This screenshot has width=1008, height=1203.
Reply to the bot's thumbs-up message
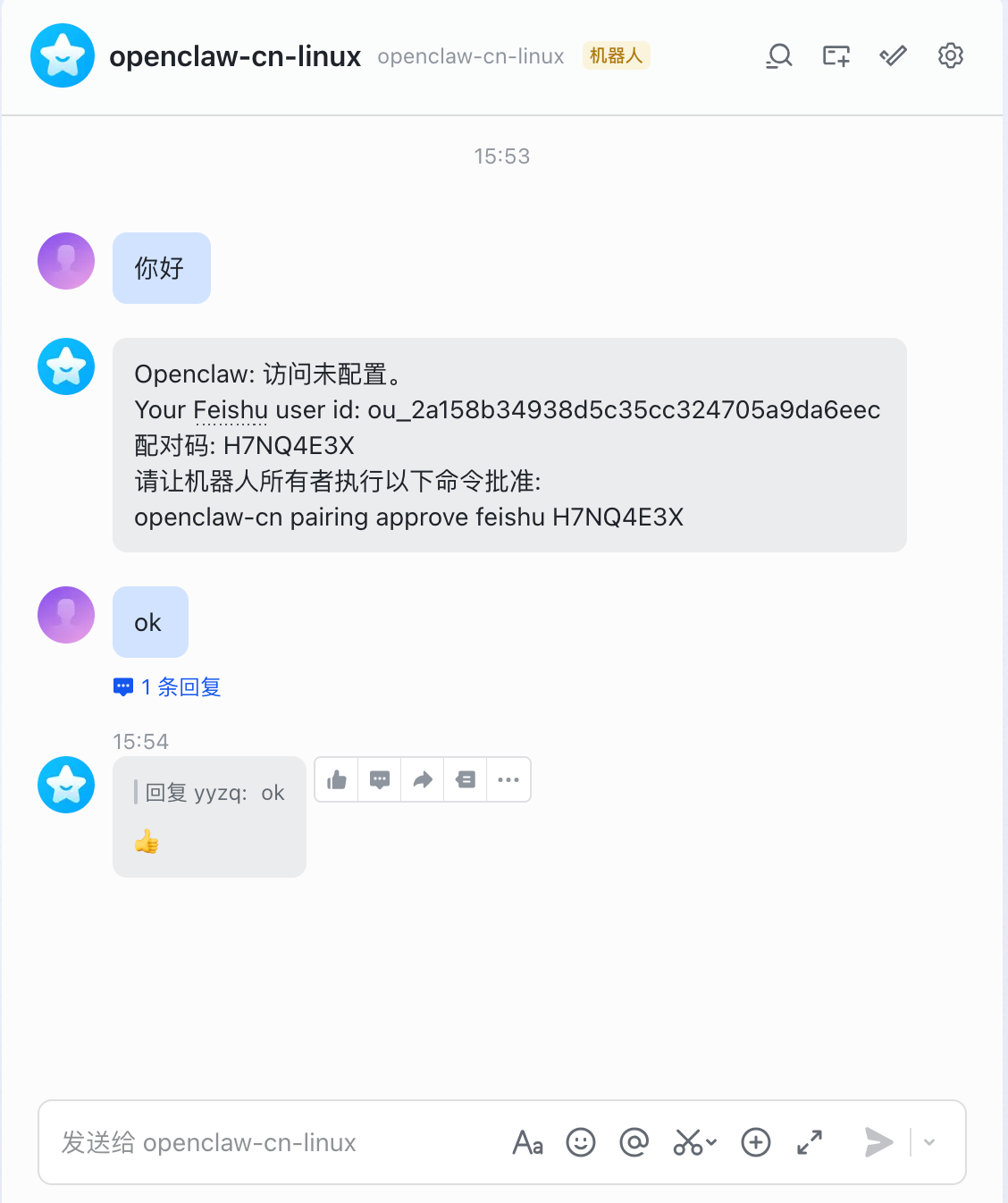click(x=380, y=780)
